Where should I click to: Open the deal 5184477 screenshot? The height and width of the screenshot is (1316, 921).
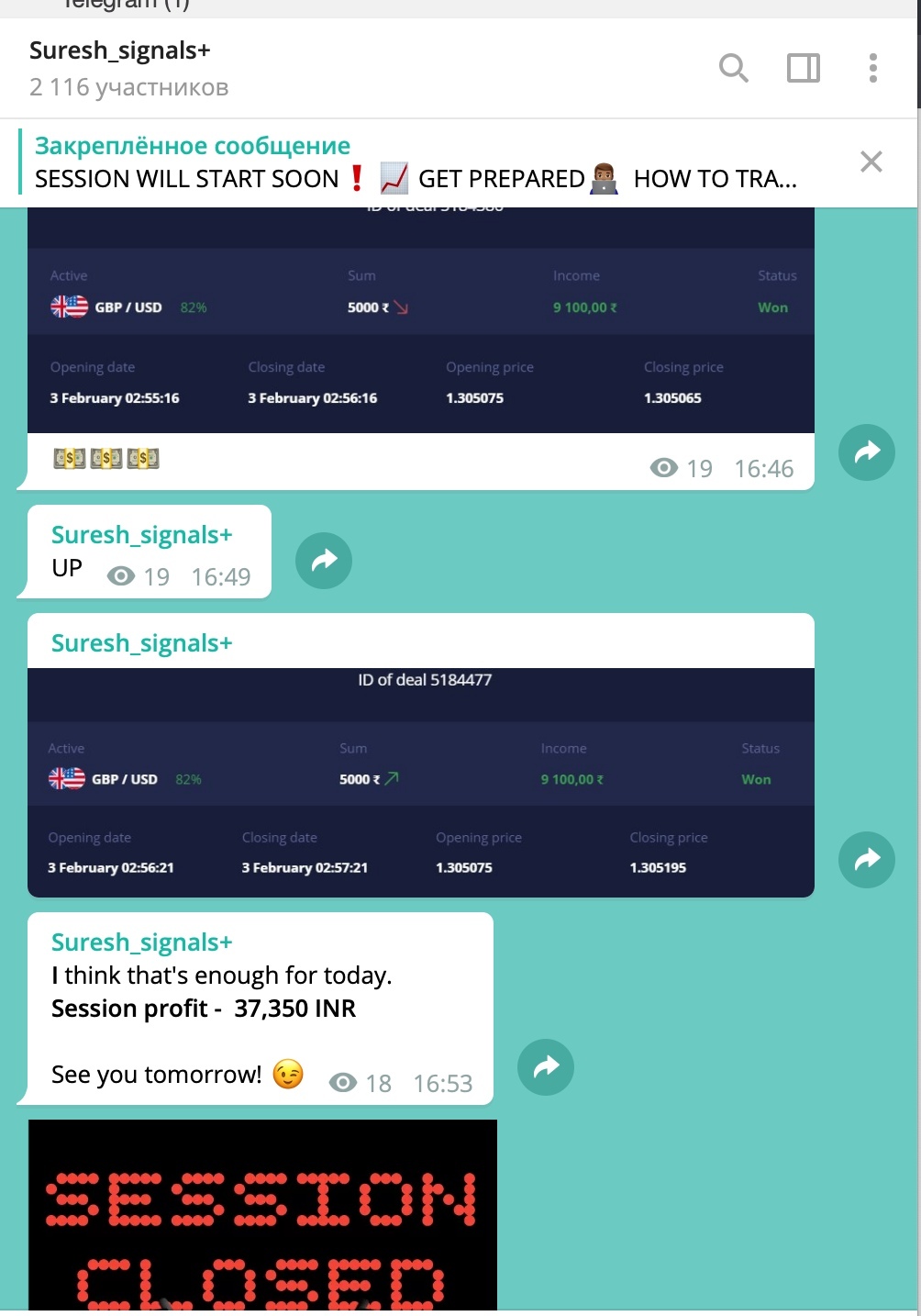420,782
